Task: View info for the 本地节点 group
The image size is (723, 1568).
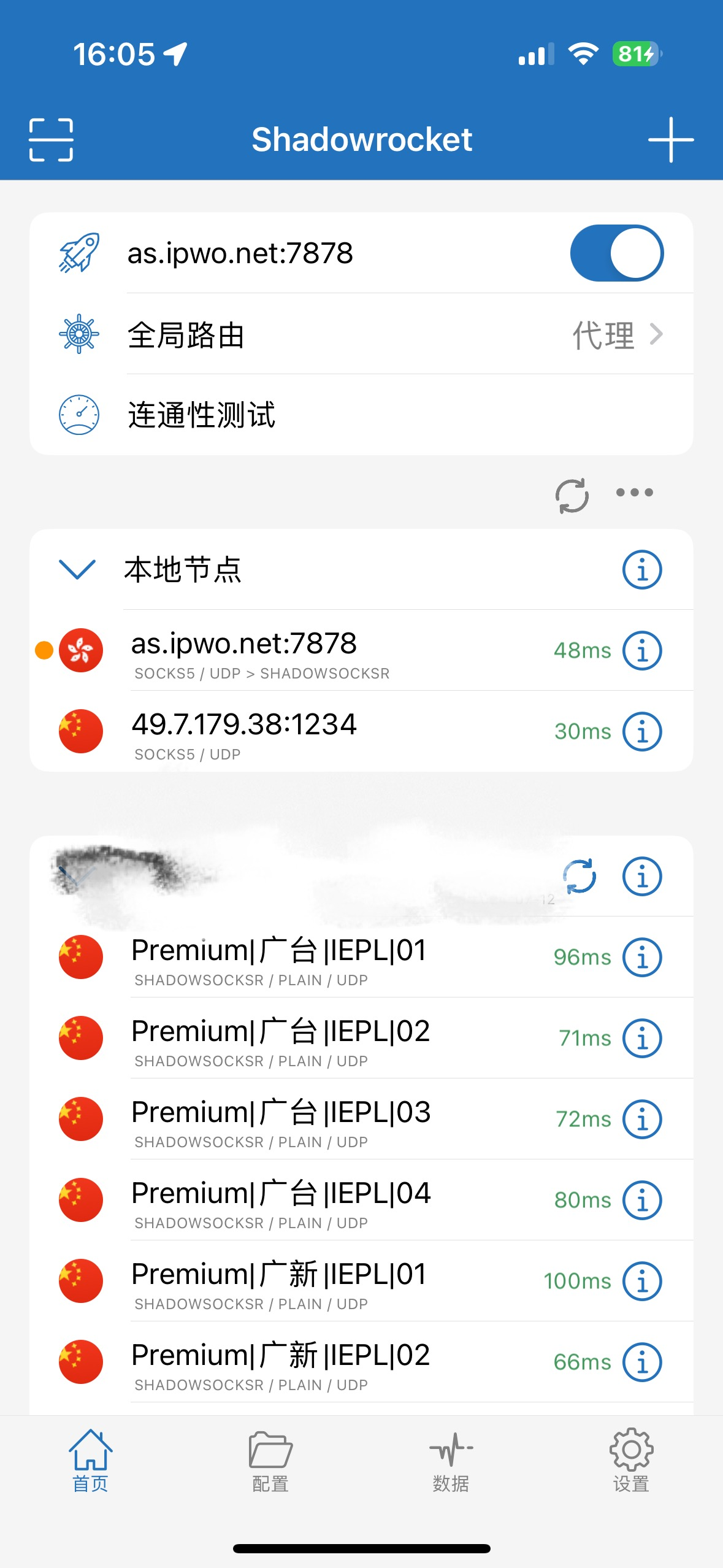Action: [641, 569]
